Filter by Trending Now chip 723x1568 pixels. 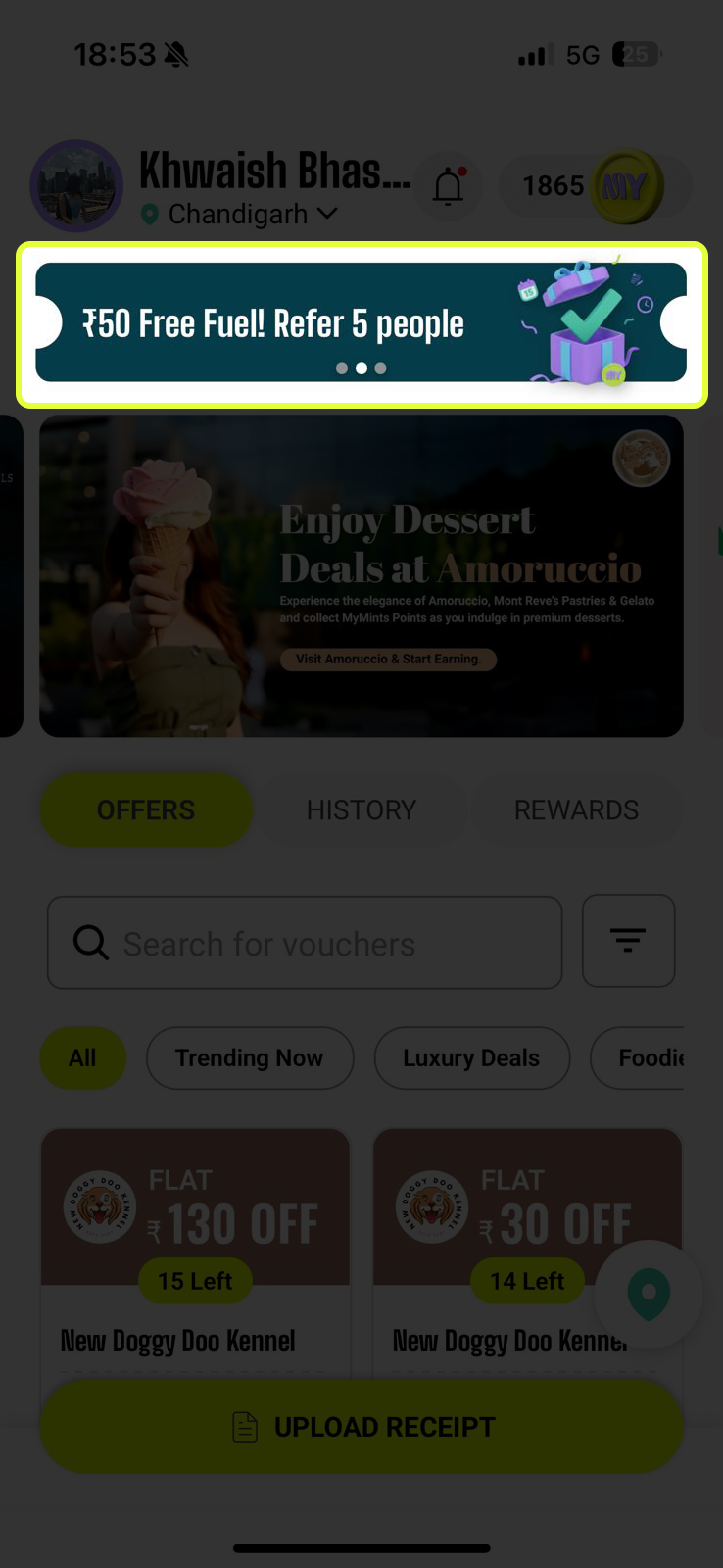click(250, 1058)
